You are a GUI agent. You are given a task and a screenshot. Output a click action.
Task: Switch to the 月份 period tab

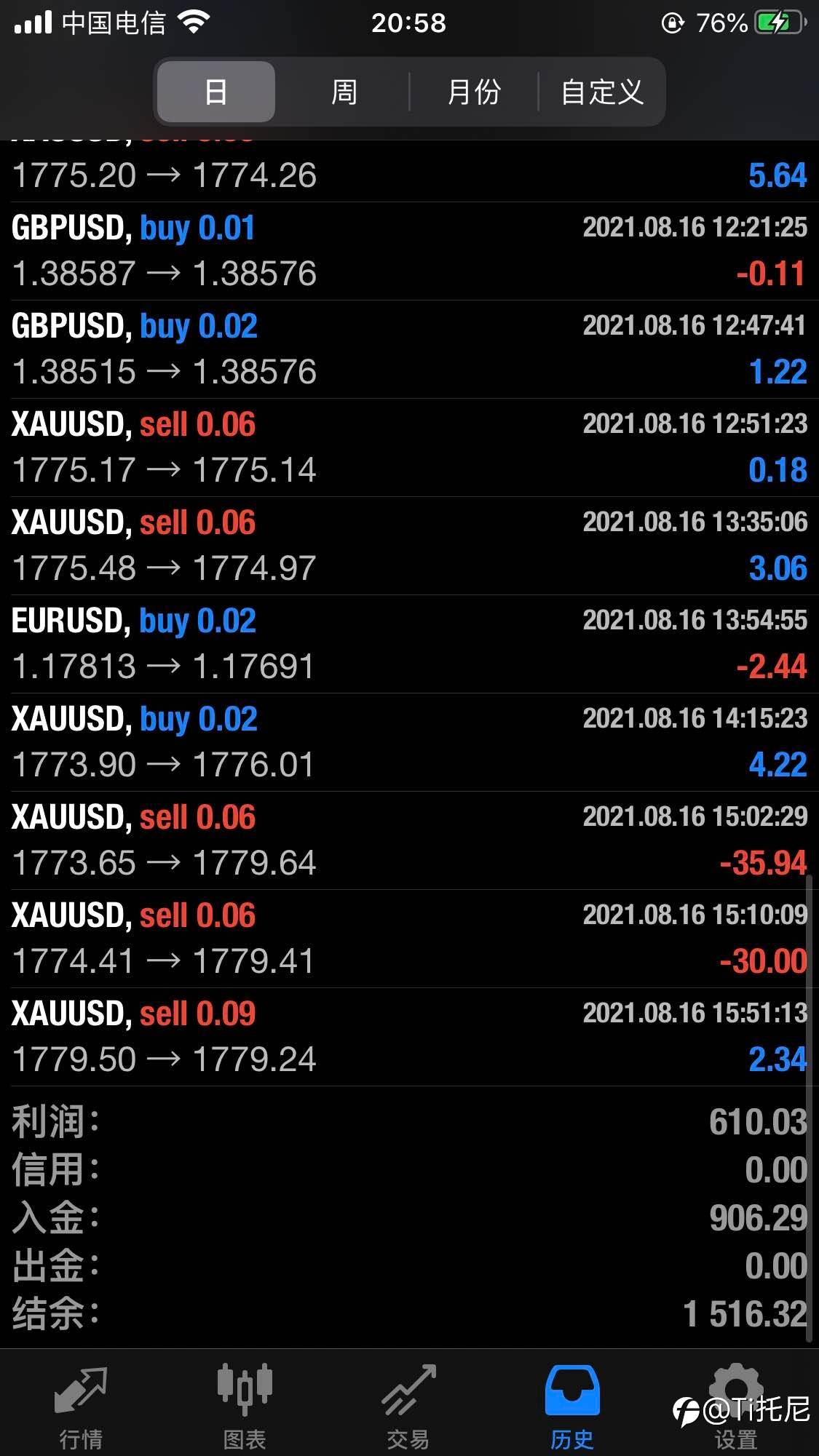coord(474,92)
